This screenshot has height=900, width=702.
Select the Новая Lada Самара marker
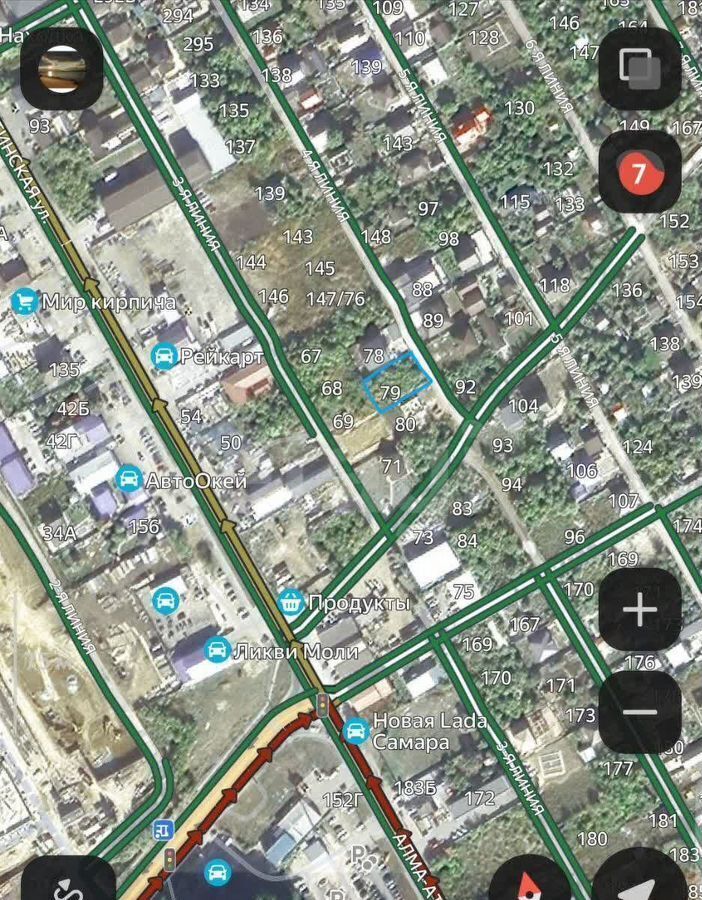coord(354,732)
